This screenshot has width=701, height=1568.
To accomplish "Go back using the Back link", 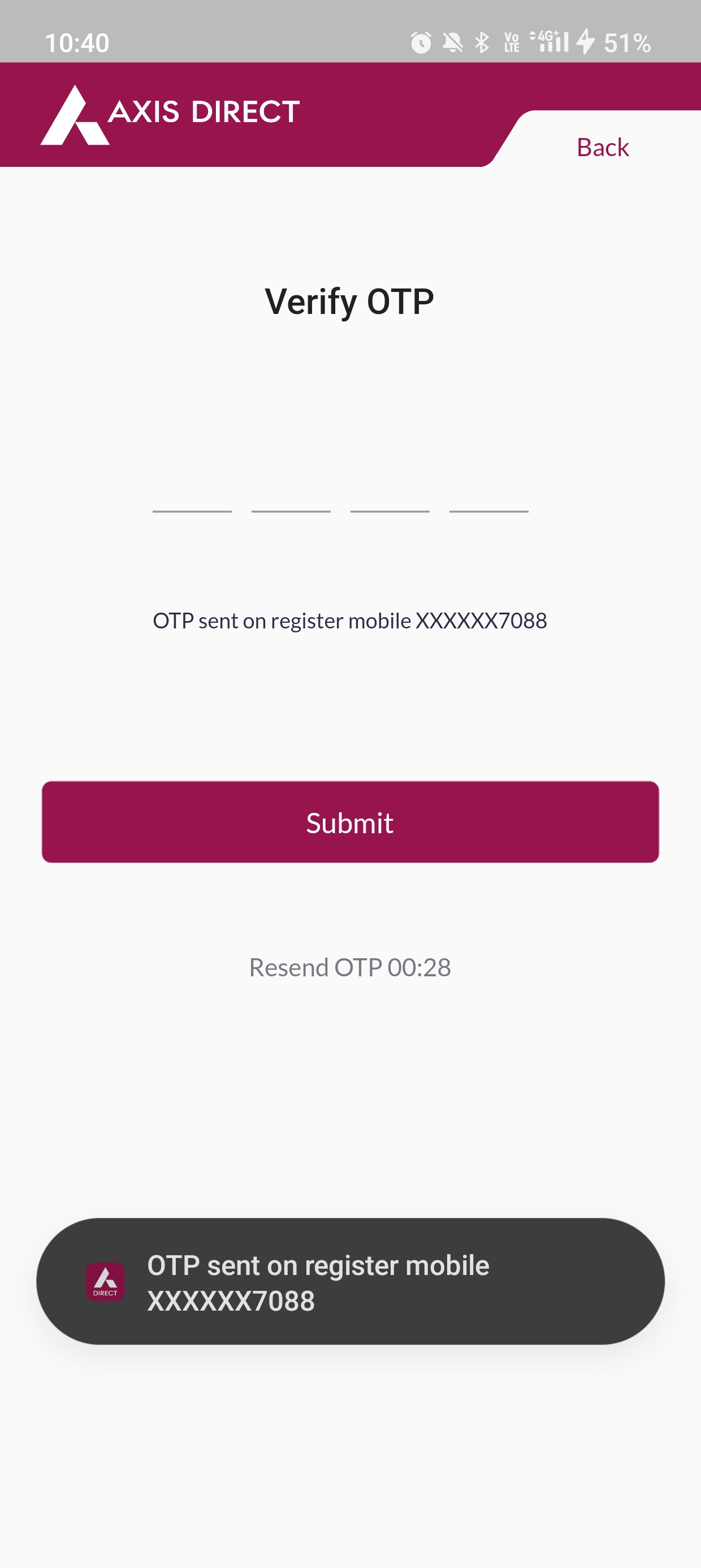I will pos(602,147).
